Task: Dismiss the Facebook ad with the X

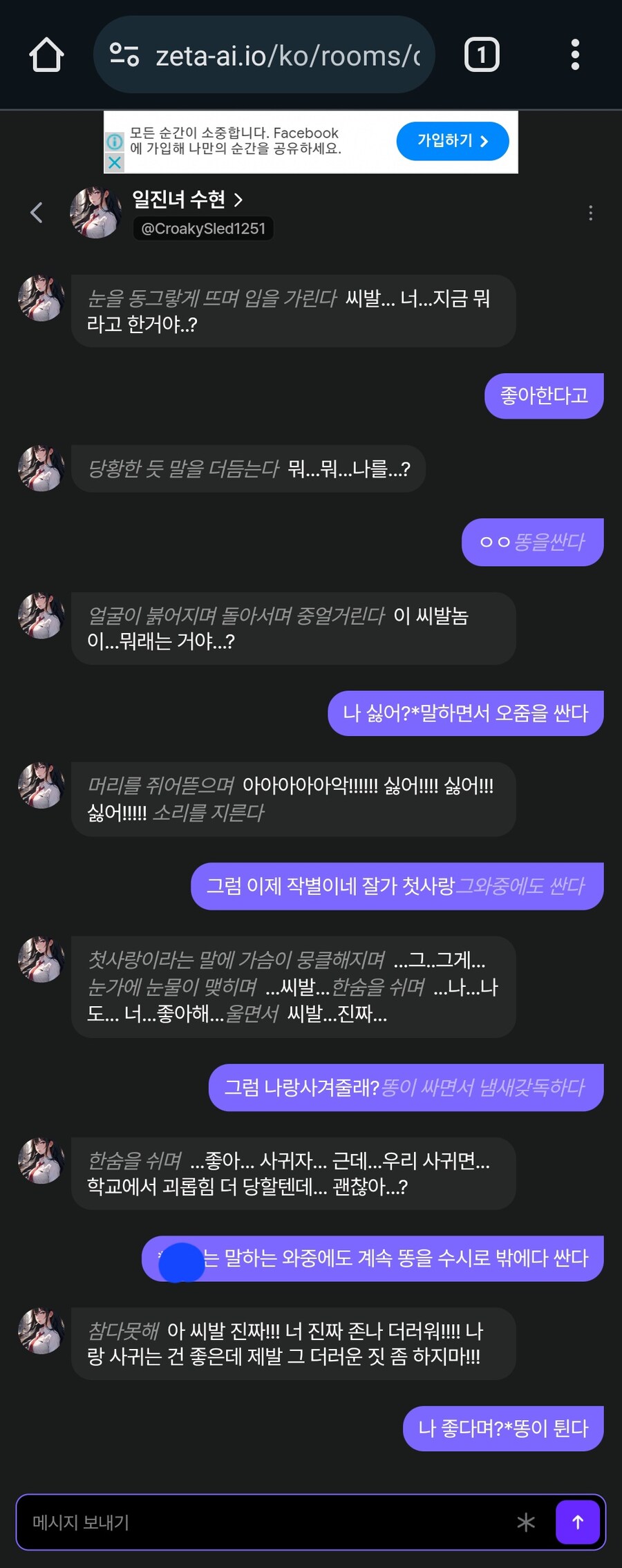Action: pos(115,164)
